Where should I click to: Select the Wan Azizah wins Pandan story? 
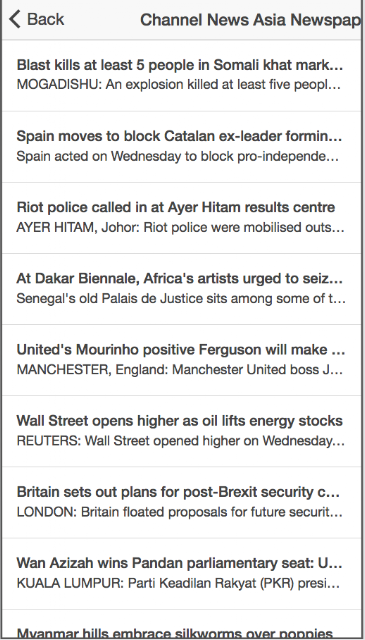[182, 573]
